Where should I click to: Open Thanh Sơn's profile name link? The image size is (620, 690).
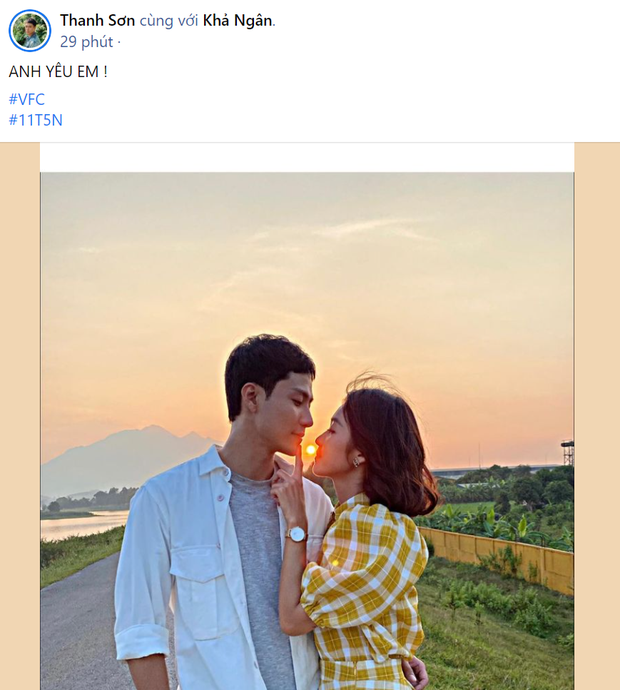pos(97,20)
